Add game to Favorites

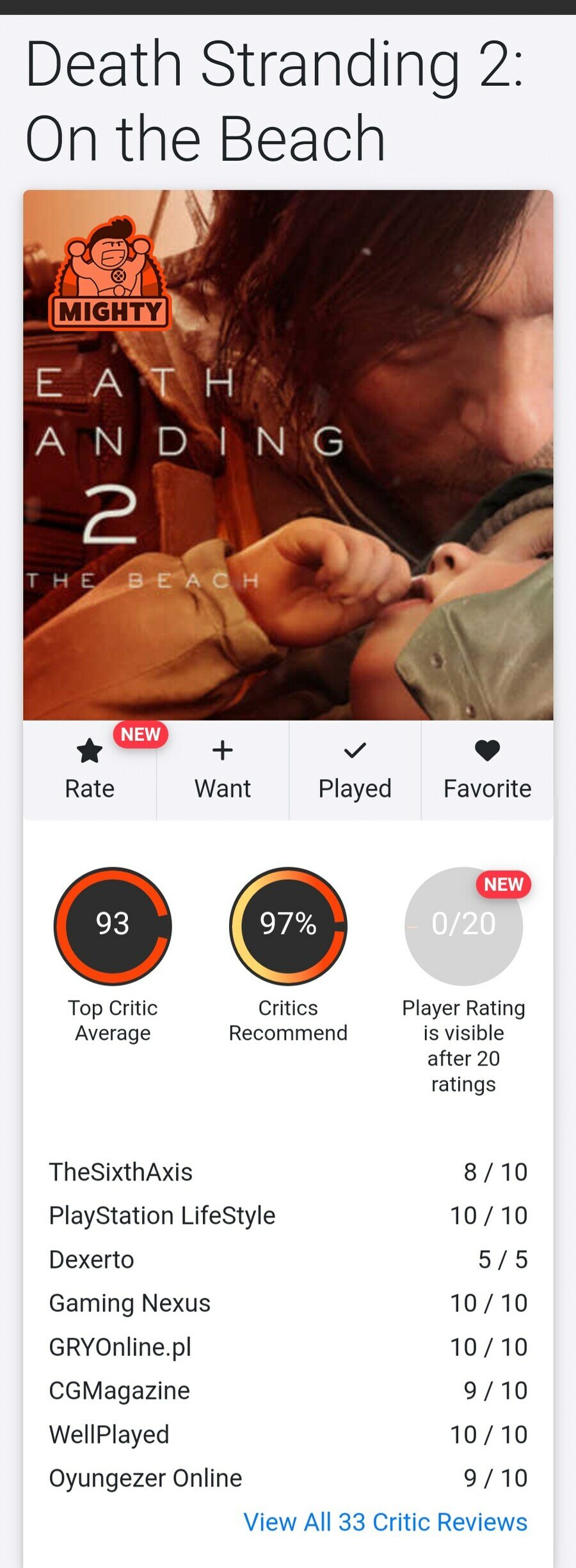(x=487, y=770)
